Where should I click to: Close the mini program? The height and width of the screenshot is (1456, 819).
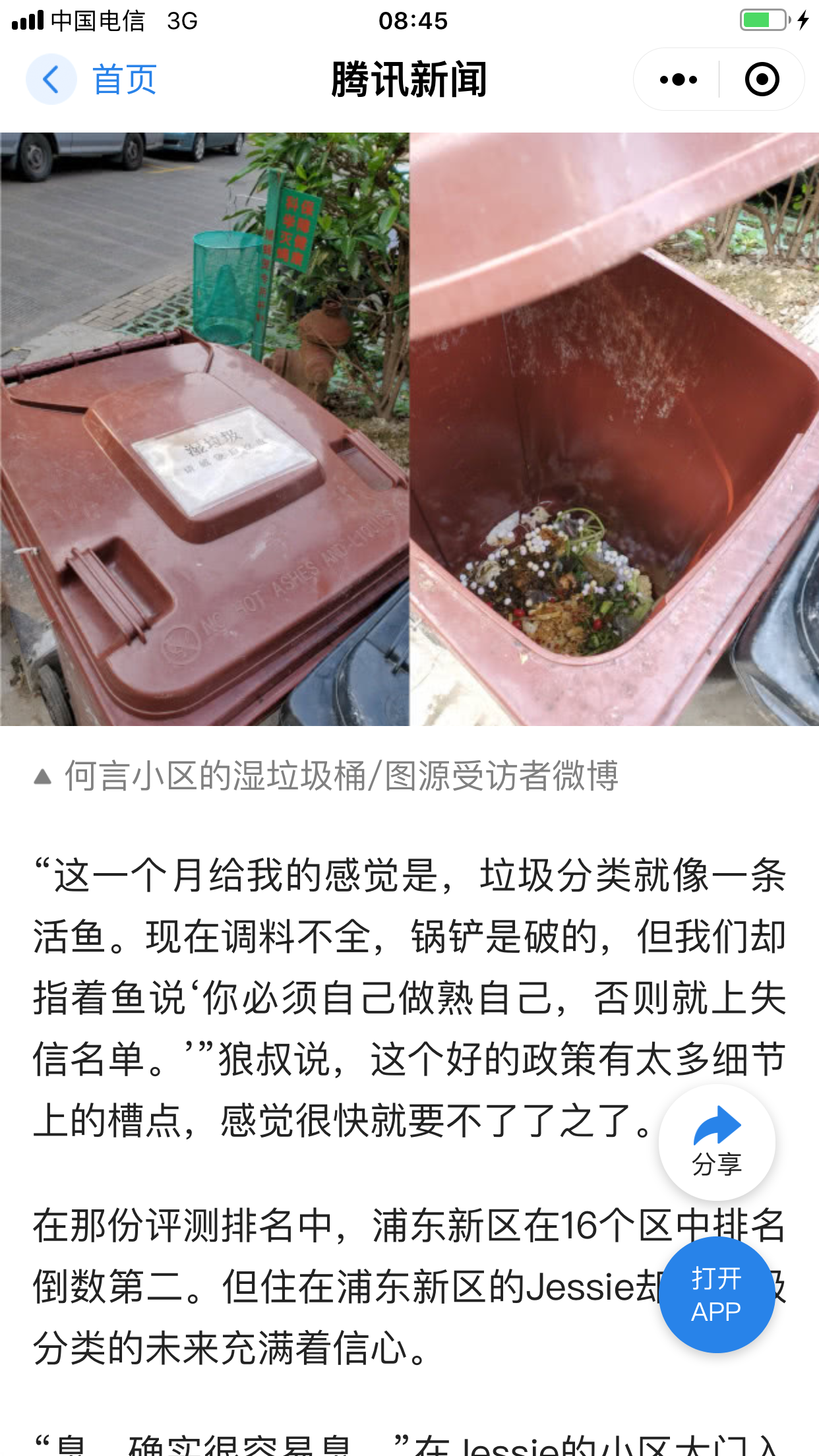click(762, 80)
